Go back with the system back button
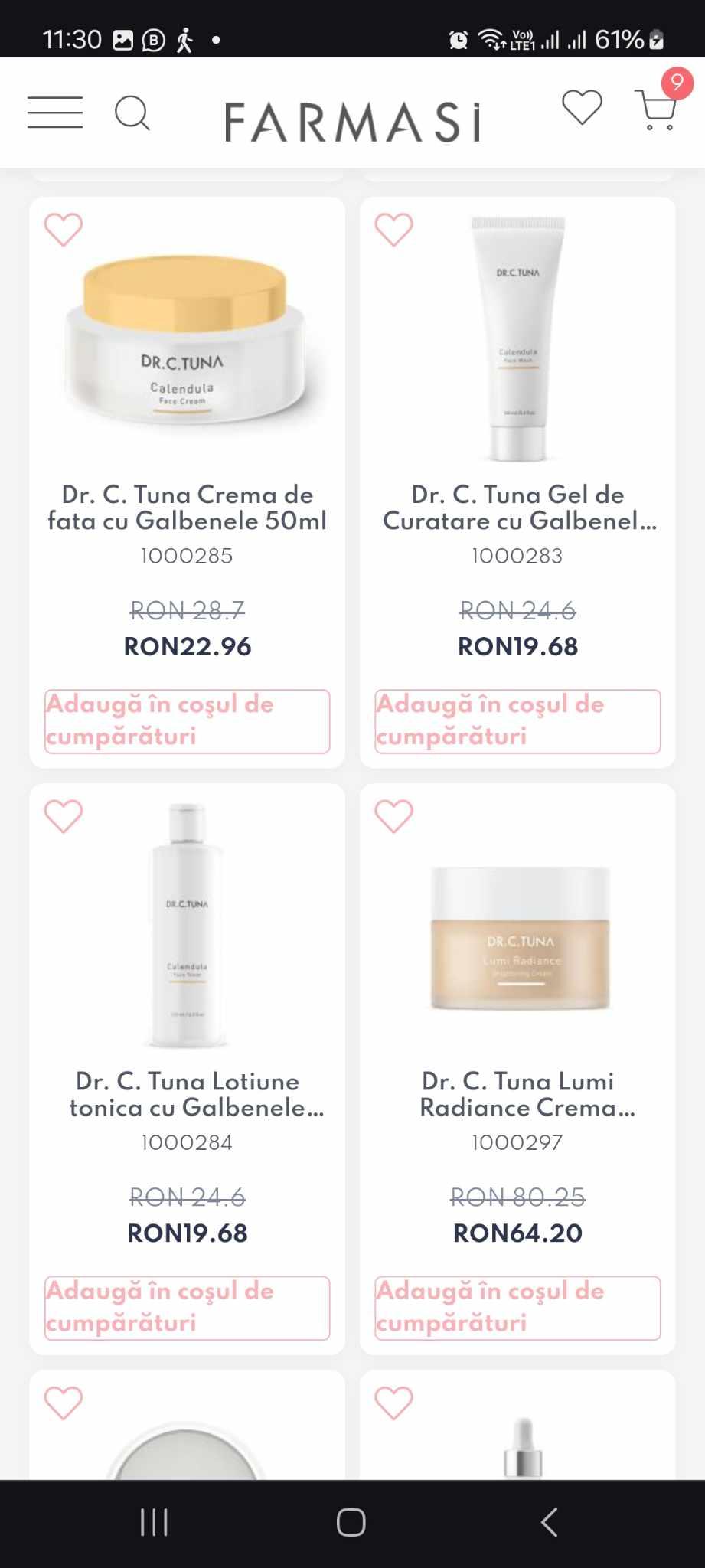This screenshot has width=705, height=1568. 549,1522
